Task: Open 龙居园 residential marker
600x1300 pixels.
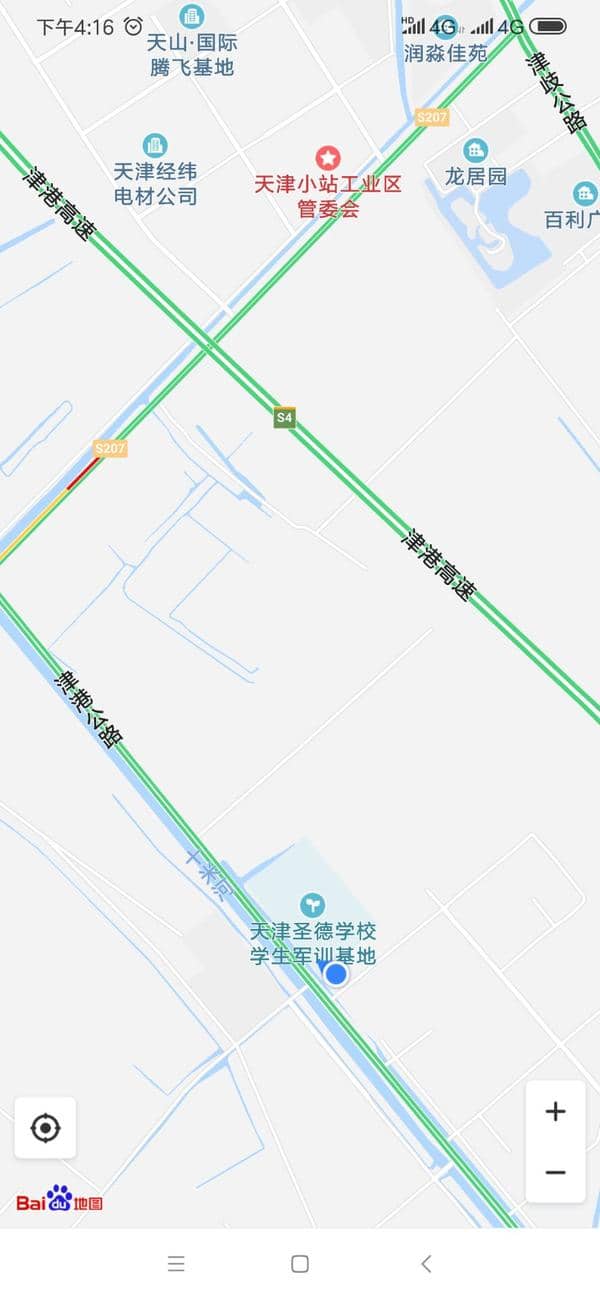Action: click(x=476, y=151)
